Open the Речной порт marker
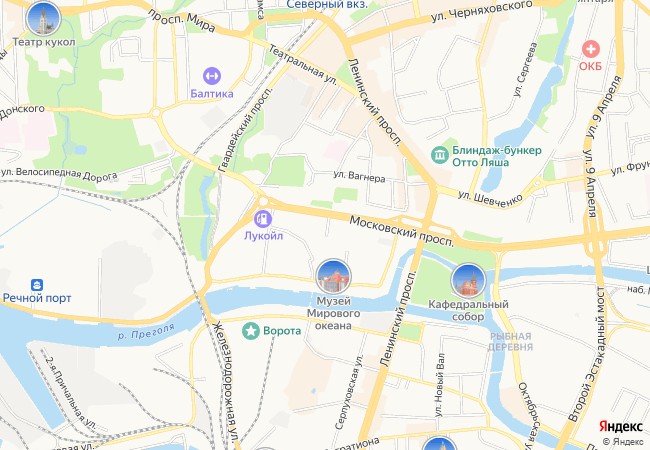 click(37, 284)
